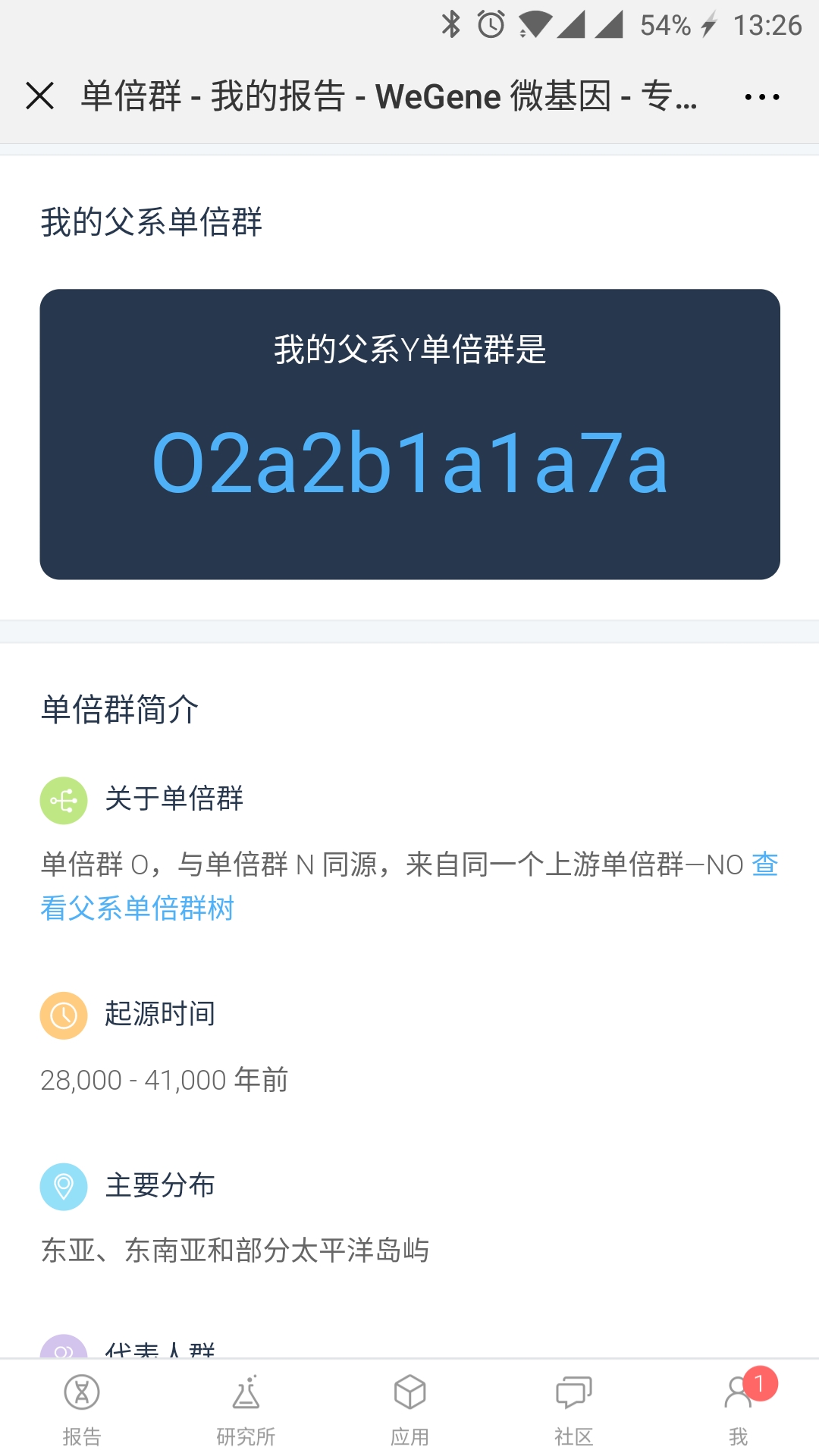Switch to the 研究所 tab
The height and width of the screenshot is (1456, 819).
(x=246, y=1409)
